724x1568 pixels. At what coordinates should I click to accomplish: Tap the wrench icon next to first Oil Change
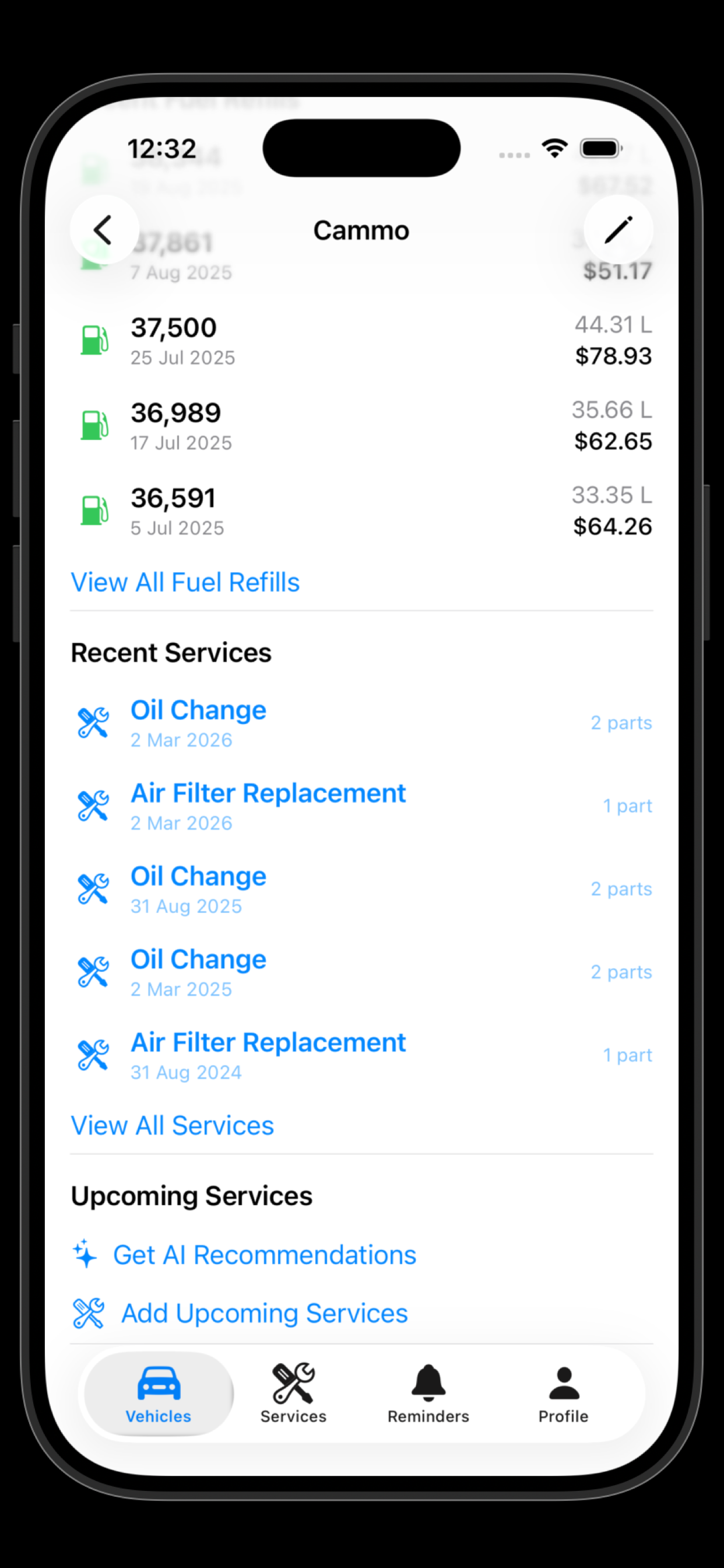[x=93, y=723]
